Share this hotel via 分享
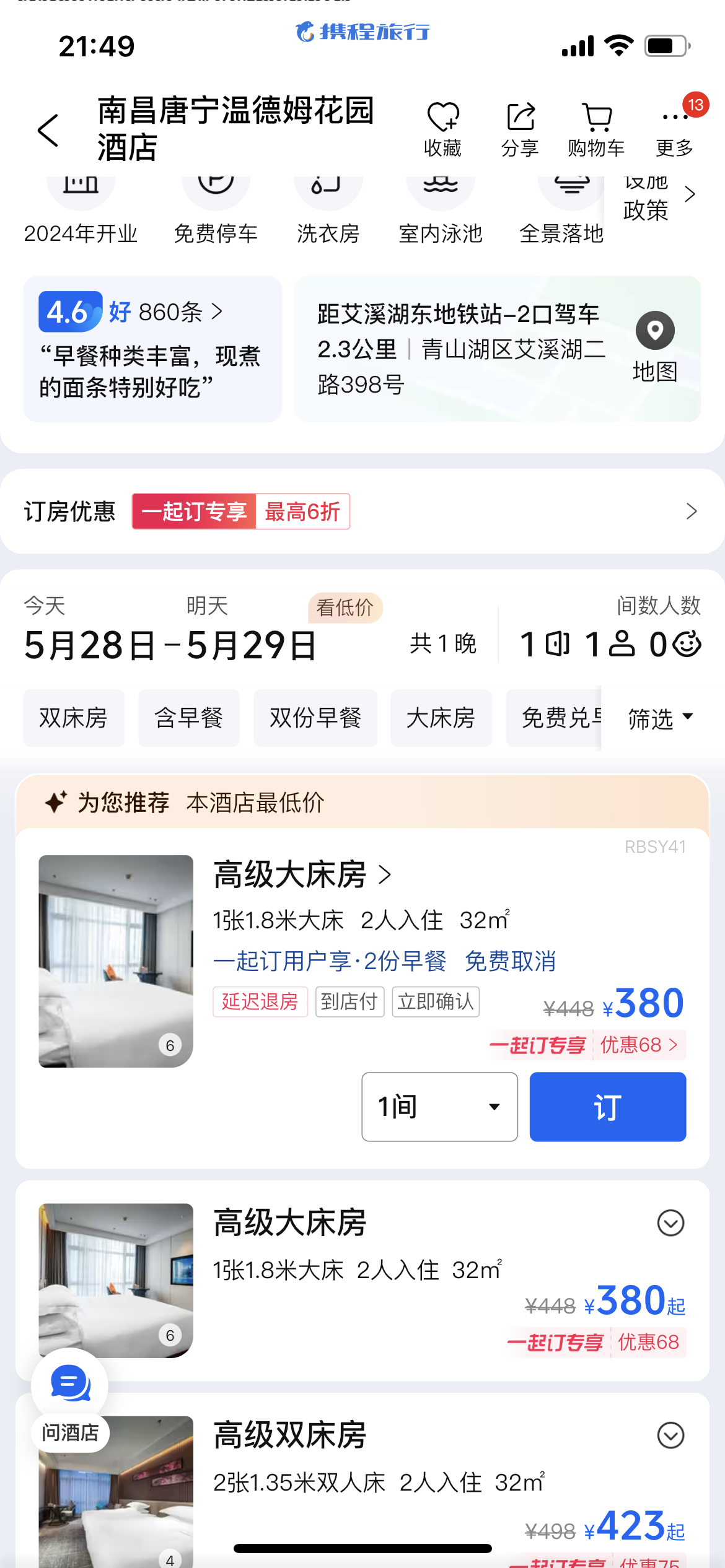 (x=520, y=129)
